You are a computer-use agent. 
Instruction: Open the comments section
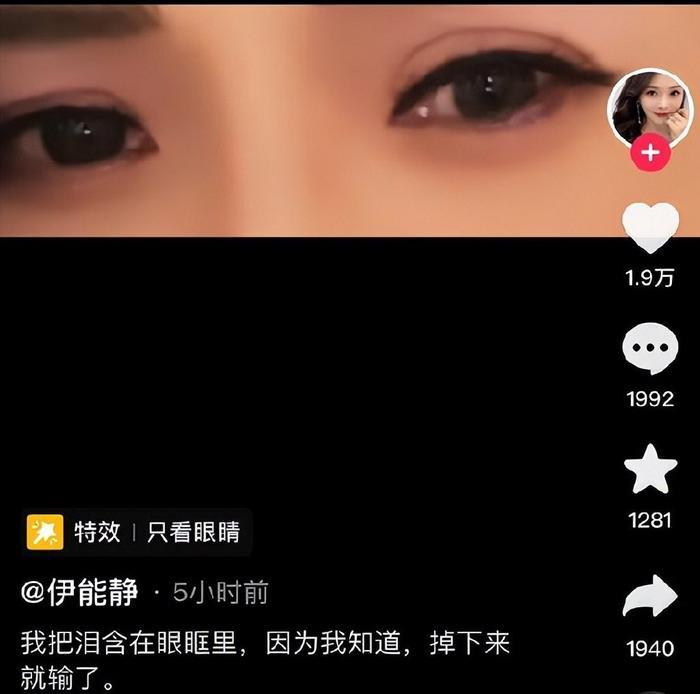(650, 350)
